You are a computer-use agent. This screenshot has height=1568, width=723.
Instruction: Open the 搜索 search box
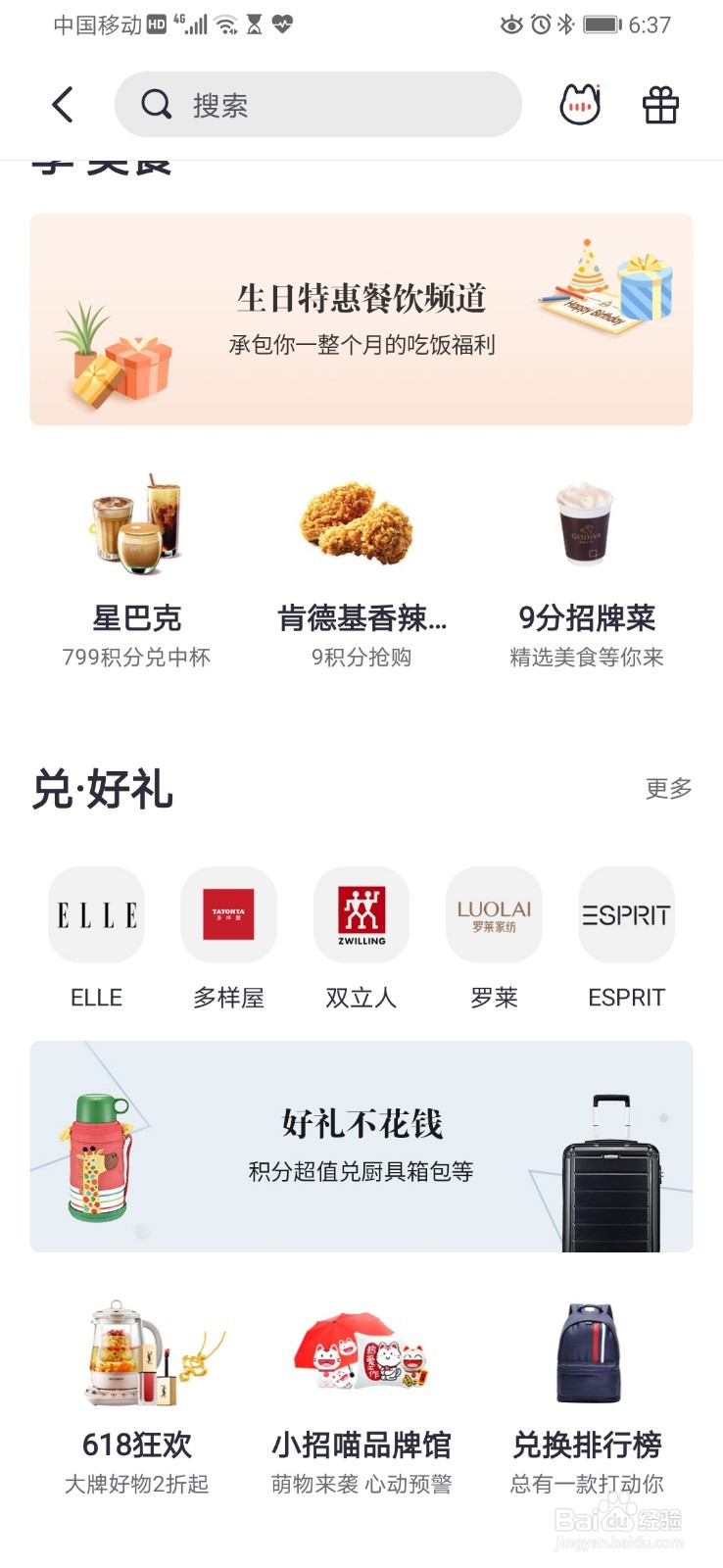pos(318,105)
